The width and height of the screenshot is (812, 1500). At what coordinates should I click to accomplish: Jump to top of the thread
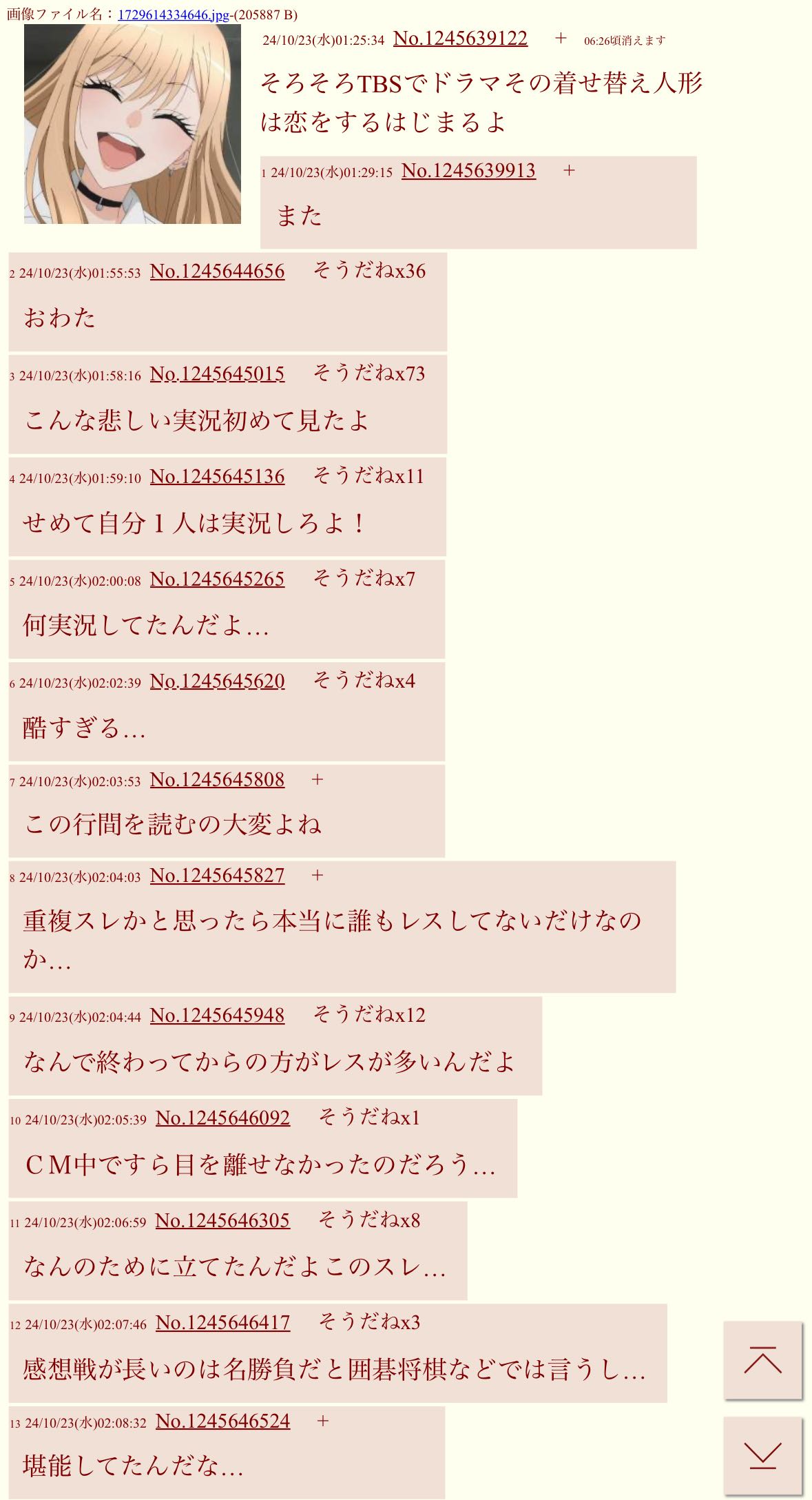click(762, 1359)
